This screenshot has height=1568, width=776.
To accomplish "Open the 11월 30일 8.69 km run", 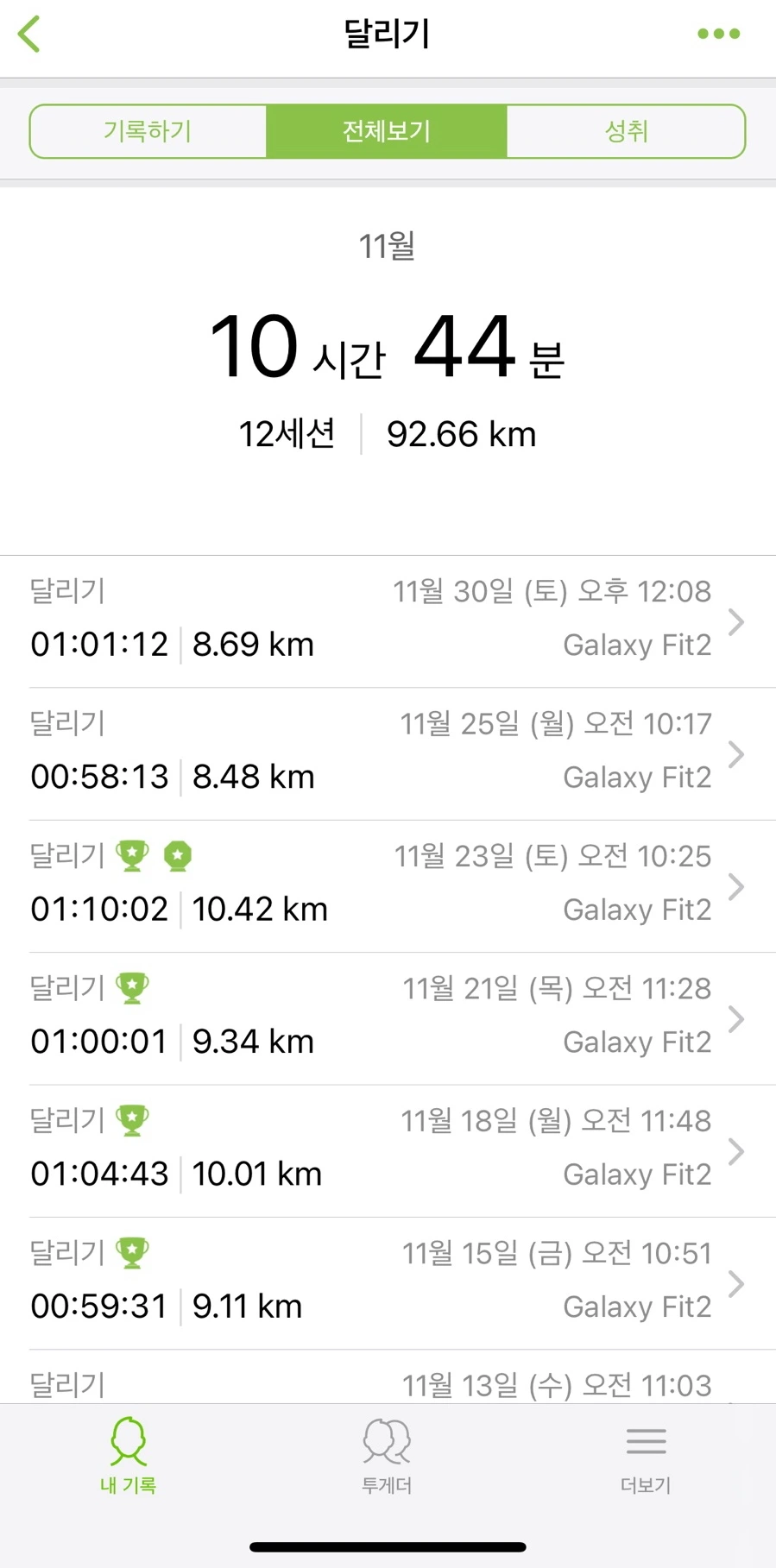I will click(x=388, y=621).
